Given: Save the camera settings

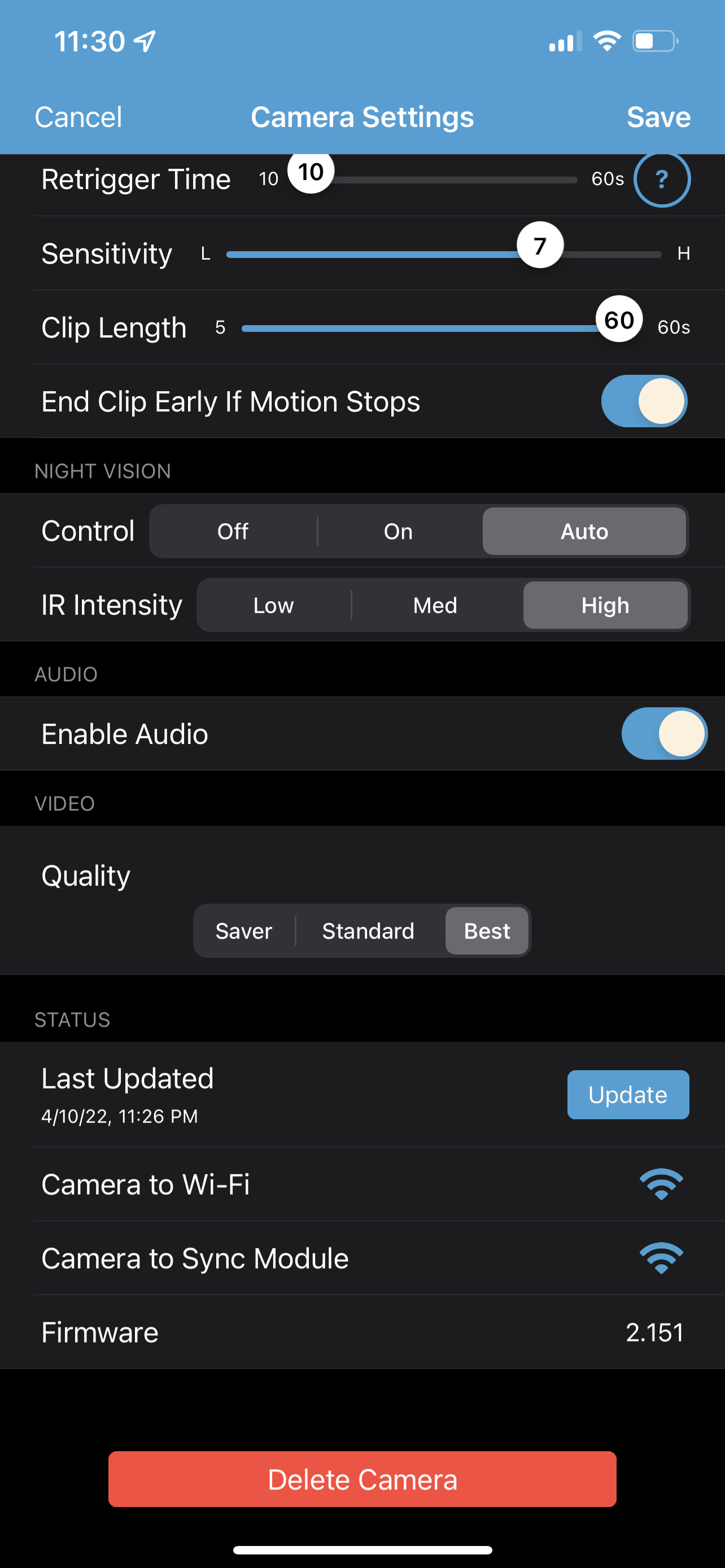Looking at the screenshot, I should (x=658, y=117).
